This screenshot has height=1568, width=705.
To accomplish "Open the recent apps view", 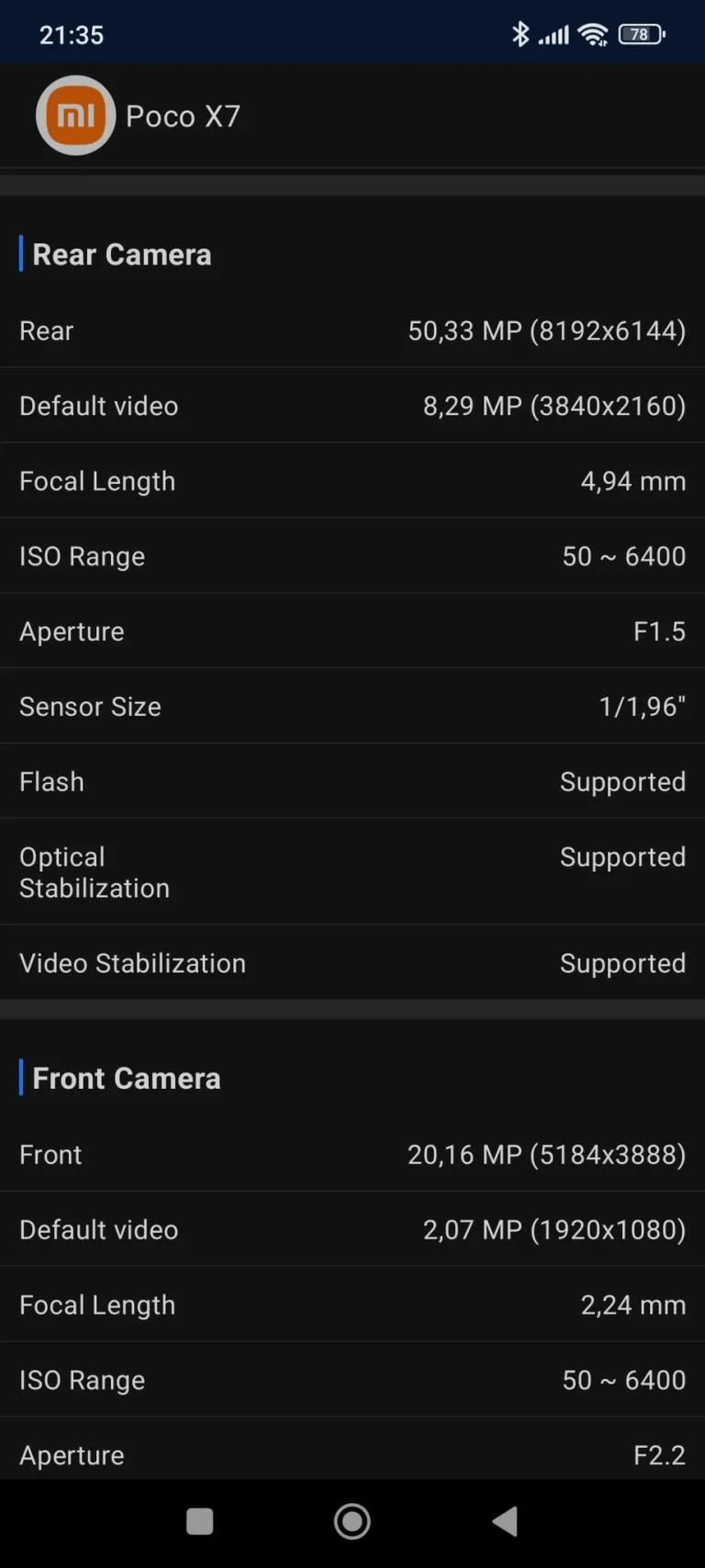I will (x=199, y=1521).
